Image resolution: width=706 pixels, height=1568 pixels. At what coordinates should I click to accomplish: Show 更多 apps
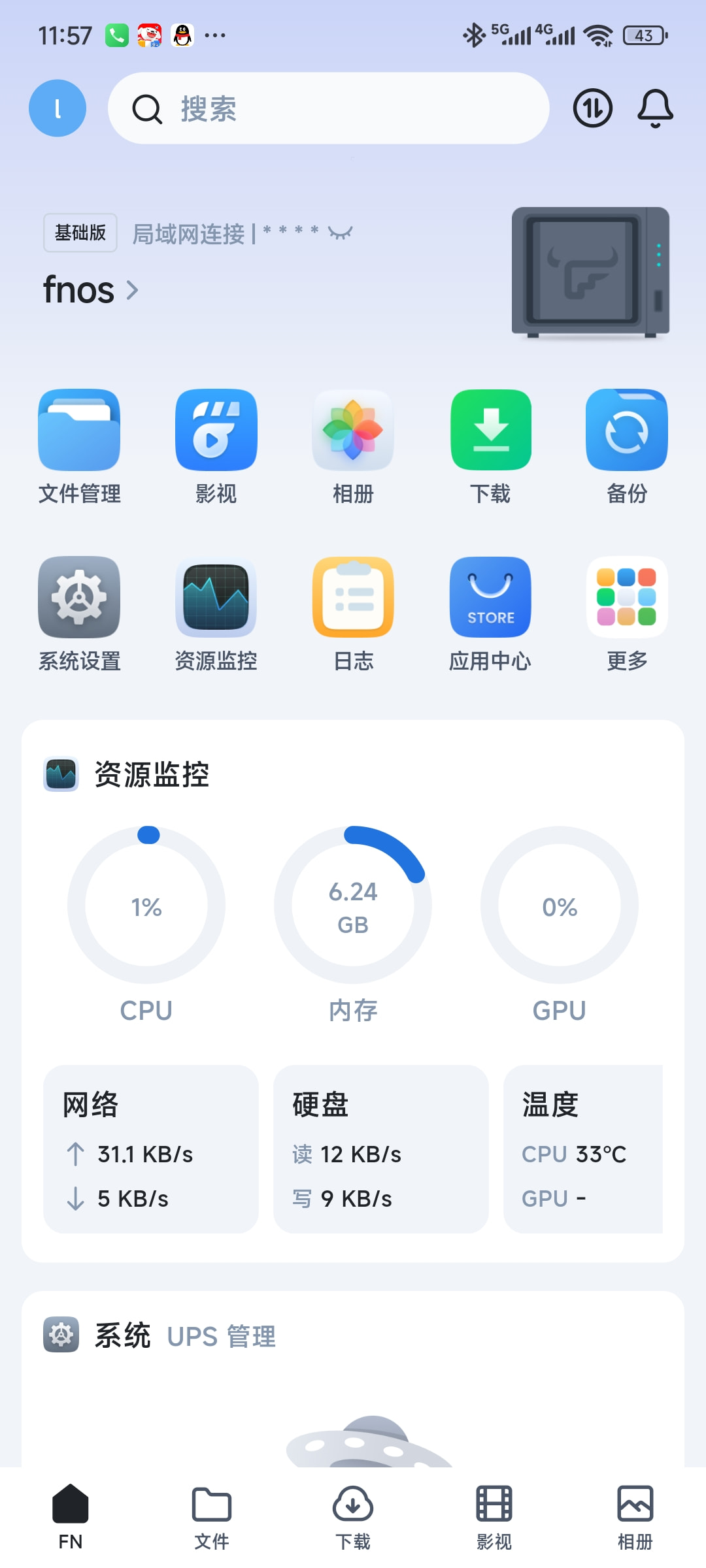point(627,614)
